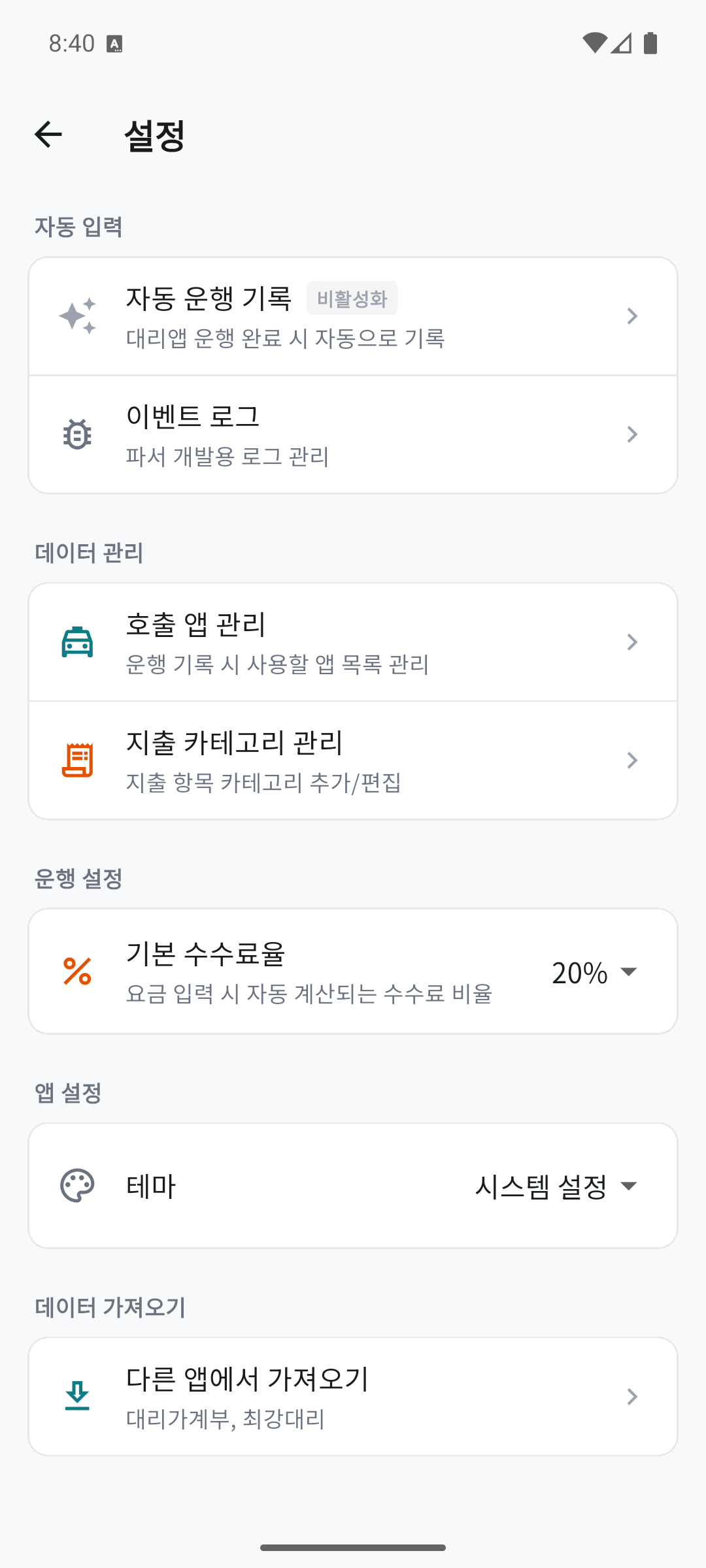The image size is (706, 1568).
Task: Open 다른 앱에서 가져오기 import screen
Action: click(353, 1396)
